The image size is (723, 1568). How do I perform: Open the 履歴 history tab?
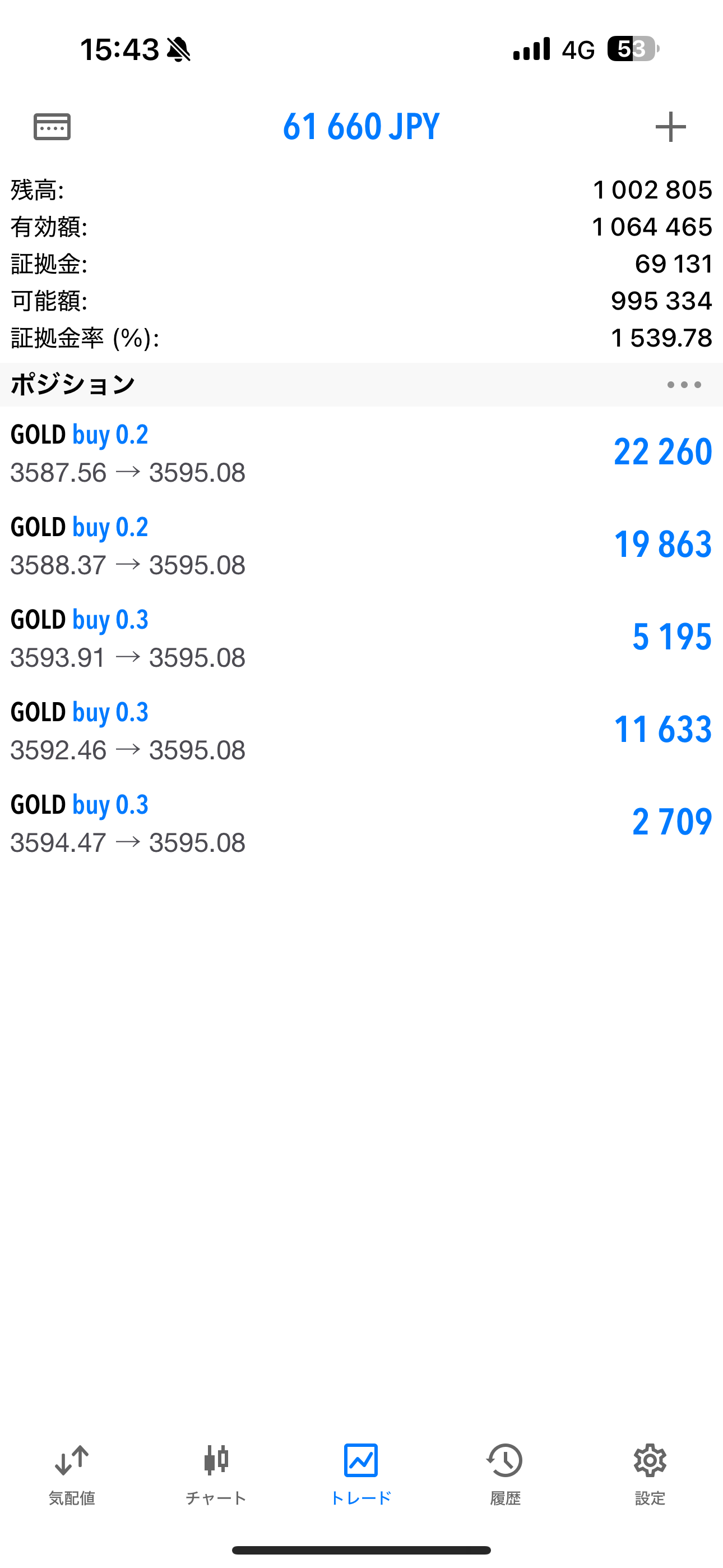tap(505, 1474)
